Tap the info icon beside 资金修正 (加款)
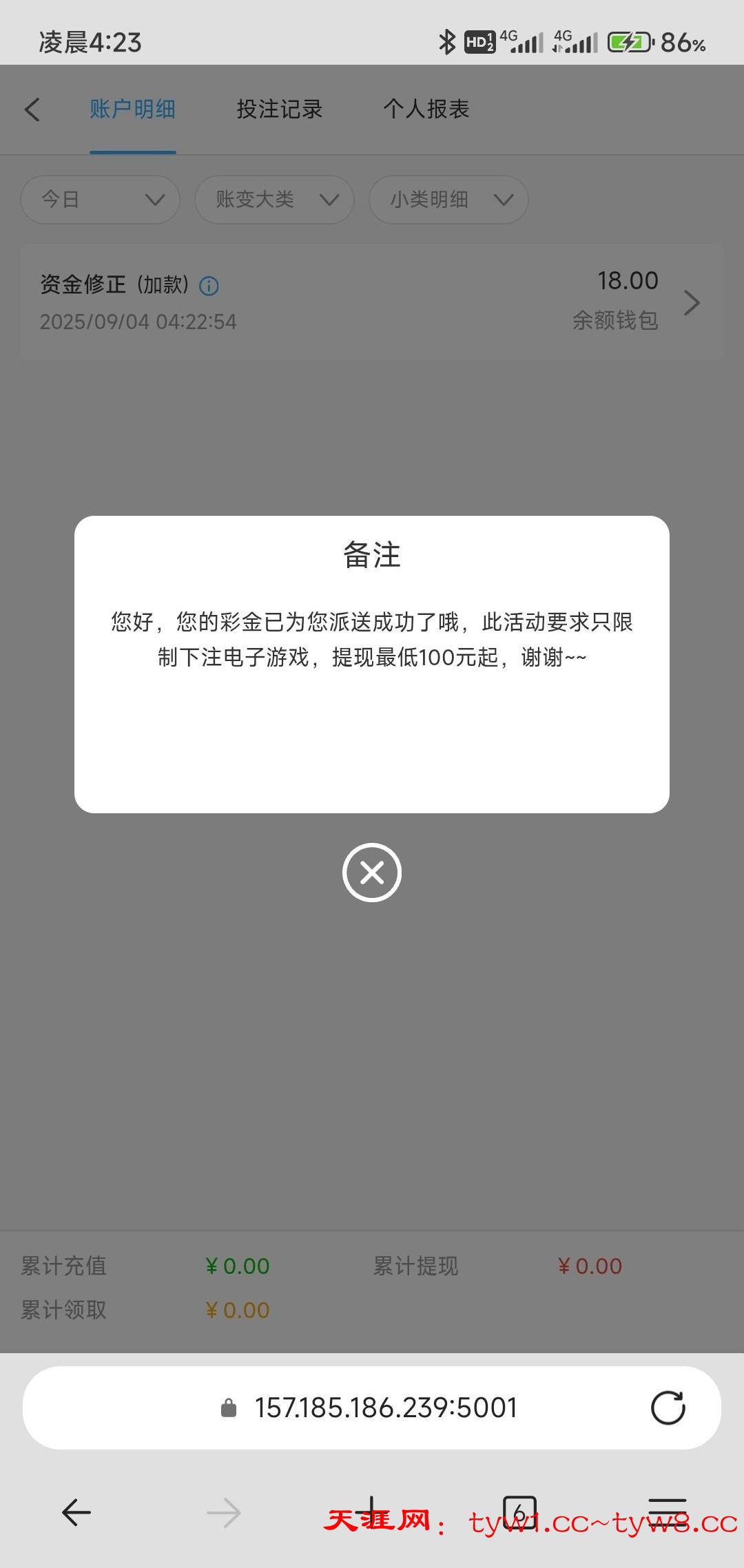 pos(209,286)
